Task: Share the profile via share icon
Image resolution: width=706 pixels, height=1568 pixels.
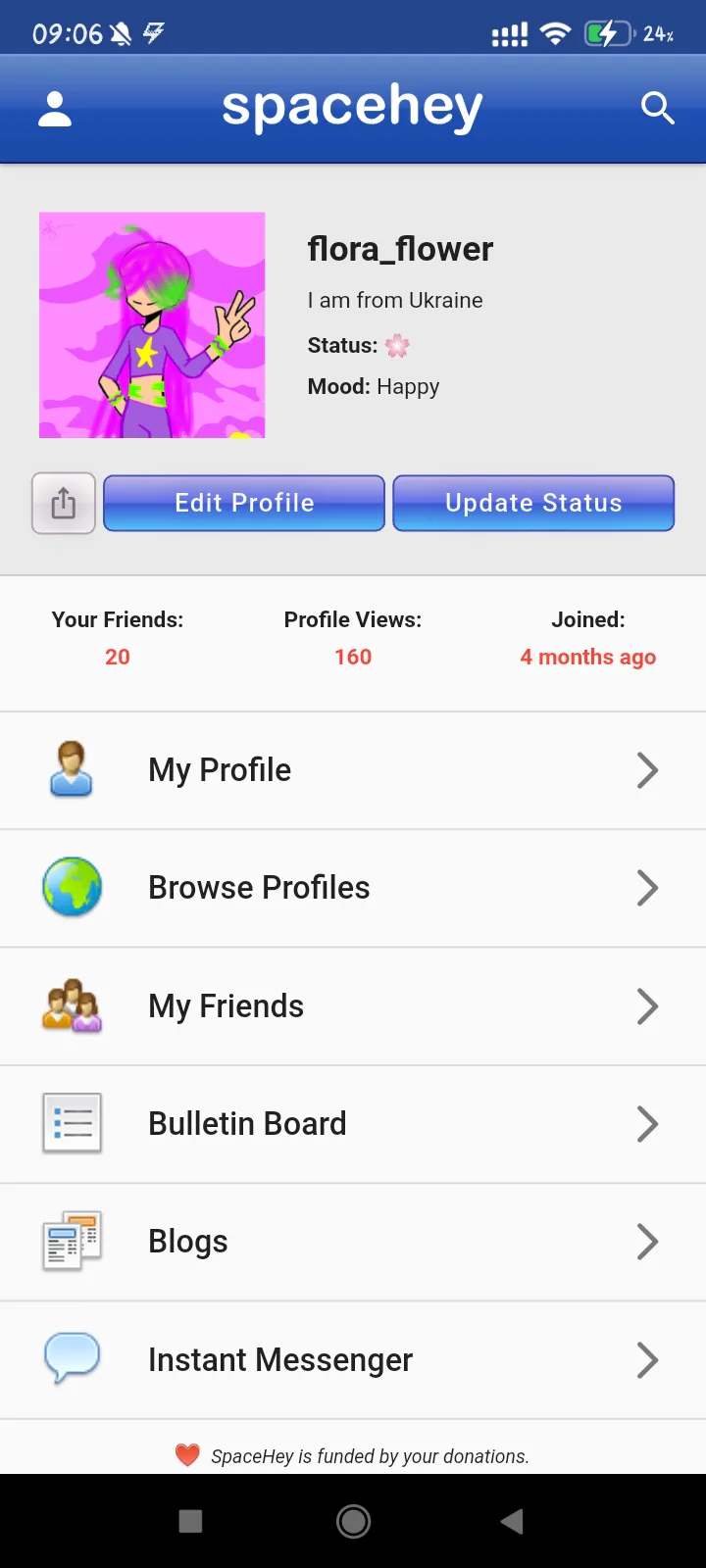Action: click(x=64, y=503)
